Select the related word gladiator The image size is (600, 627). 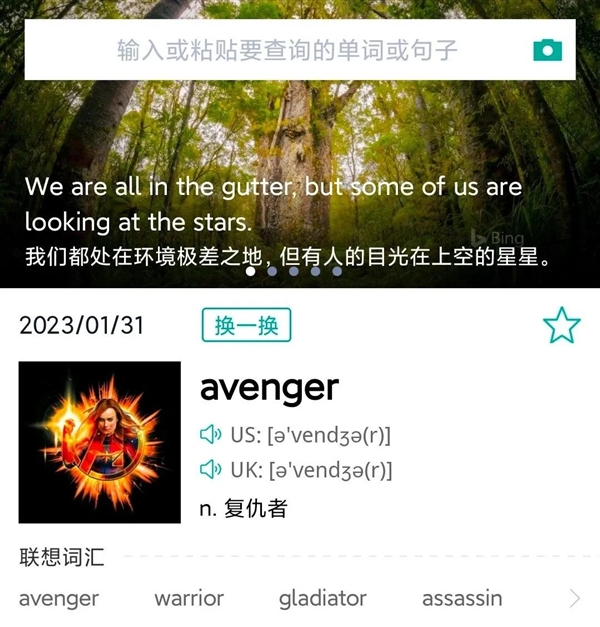[322, 598]
